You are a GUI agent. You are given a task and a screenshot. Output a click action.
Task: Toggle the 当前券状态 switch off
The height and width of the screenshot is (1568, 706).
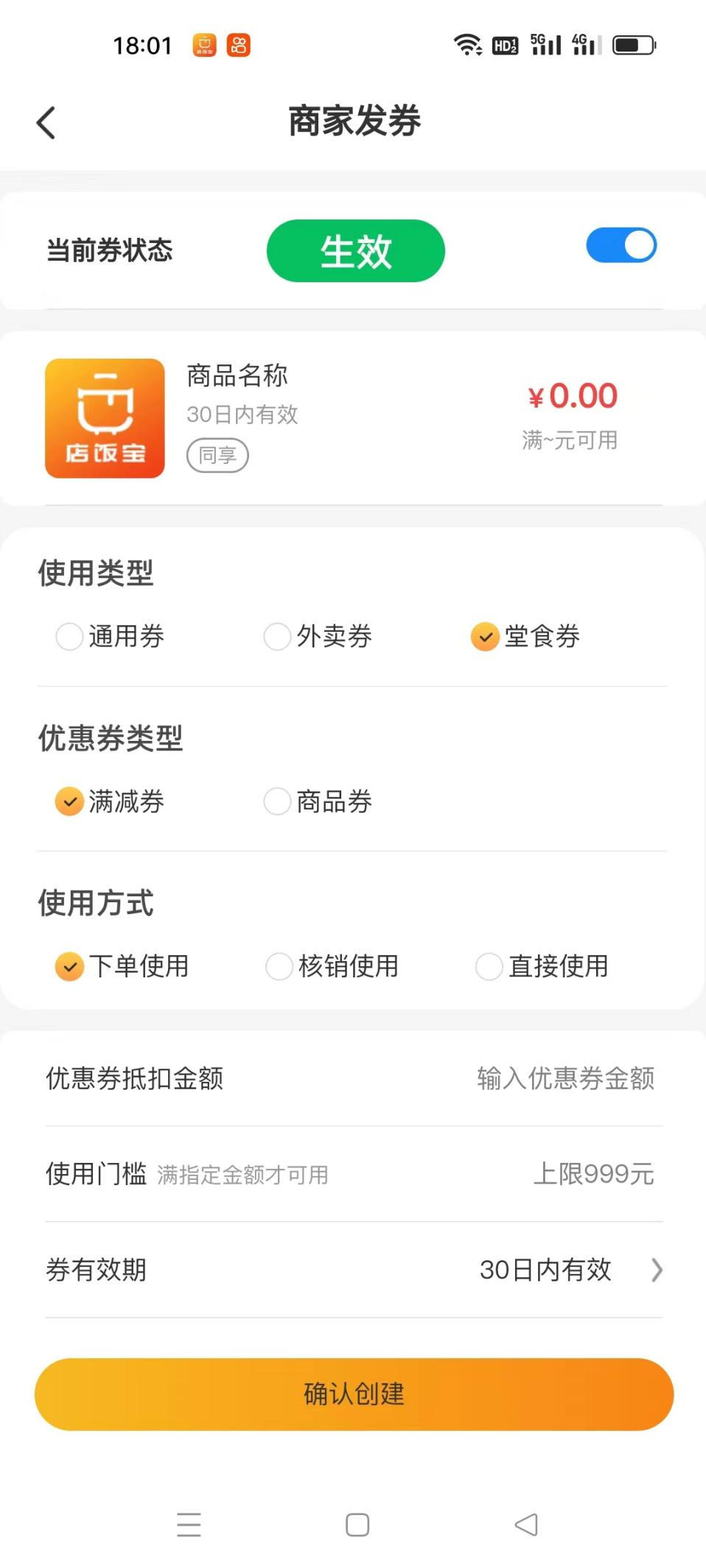click(x=621, y=246)
